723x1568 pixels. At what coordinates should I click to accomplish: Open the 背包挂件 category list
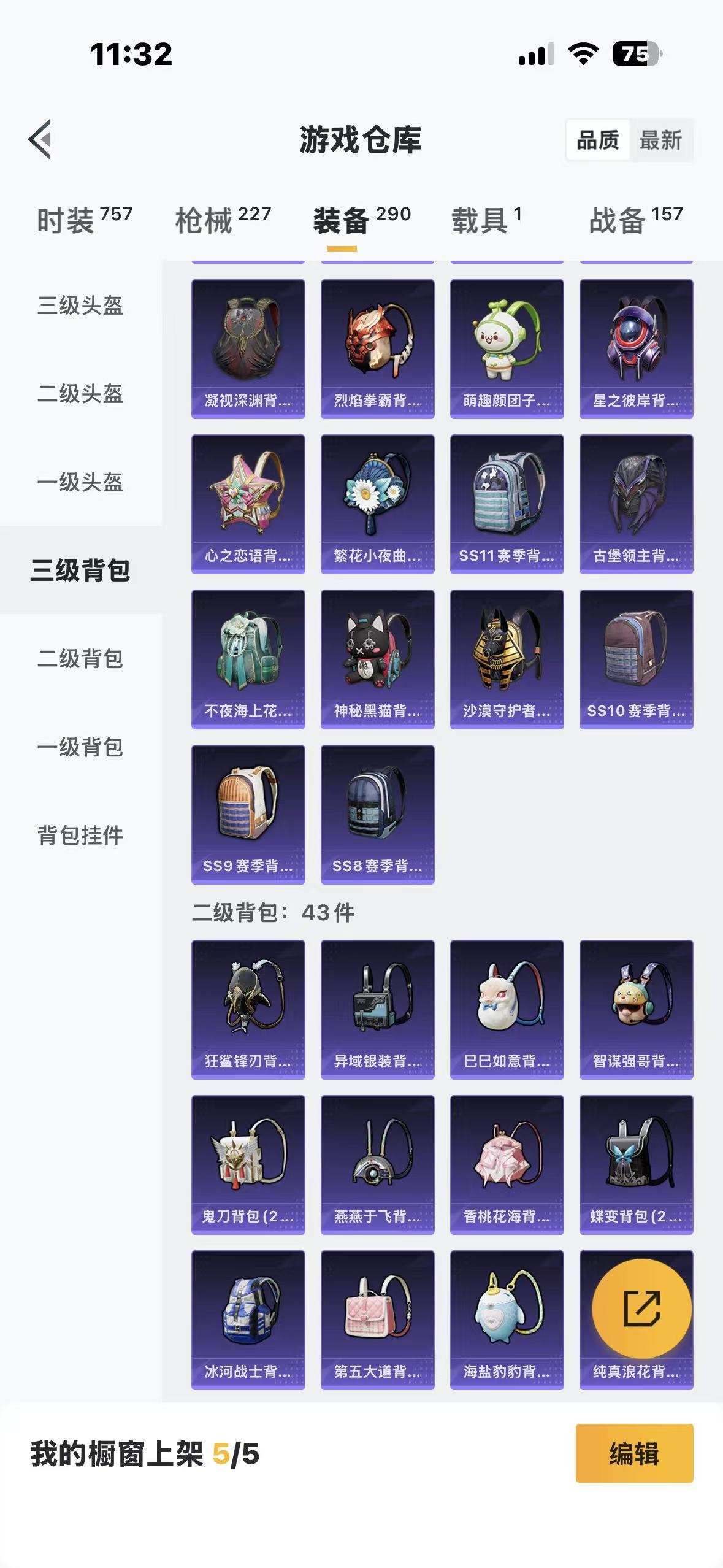pyautogui.click(x=80, y=833)
